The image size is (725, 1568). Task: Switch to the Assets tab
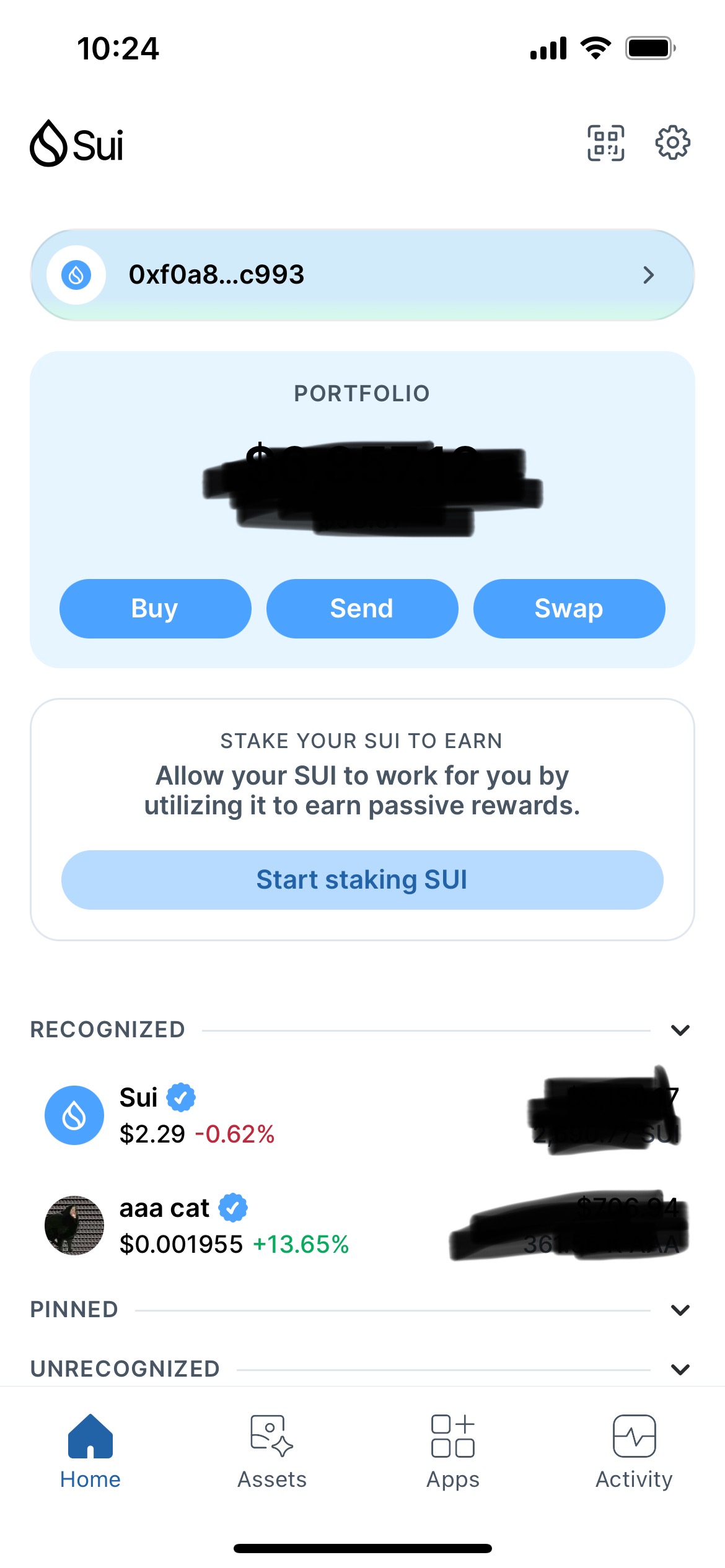pyautogui.click(x=272, y=1451)
